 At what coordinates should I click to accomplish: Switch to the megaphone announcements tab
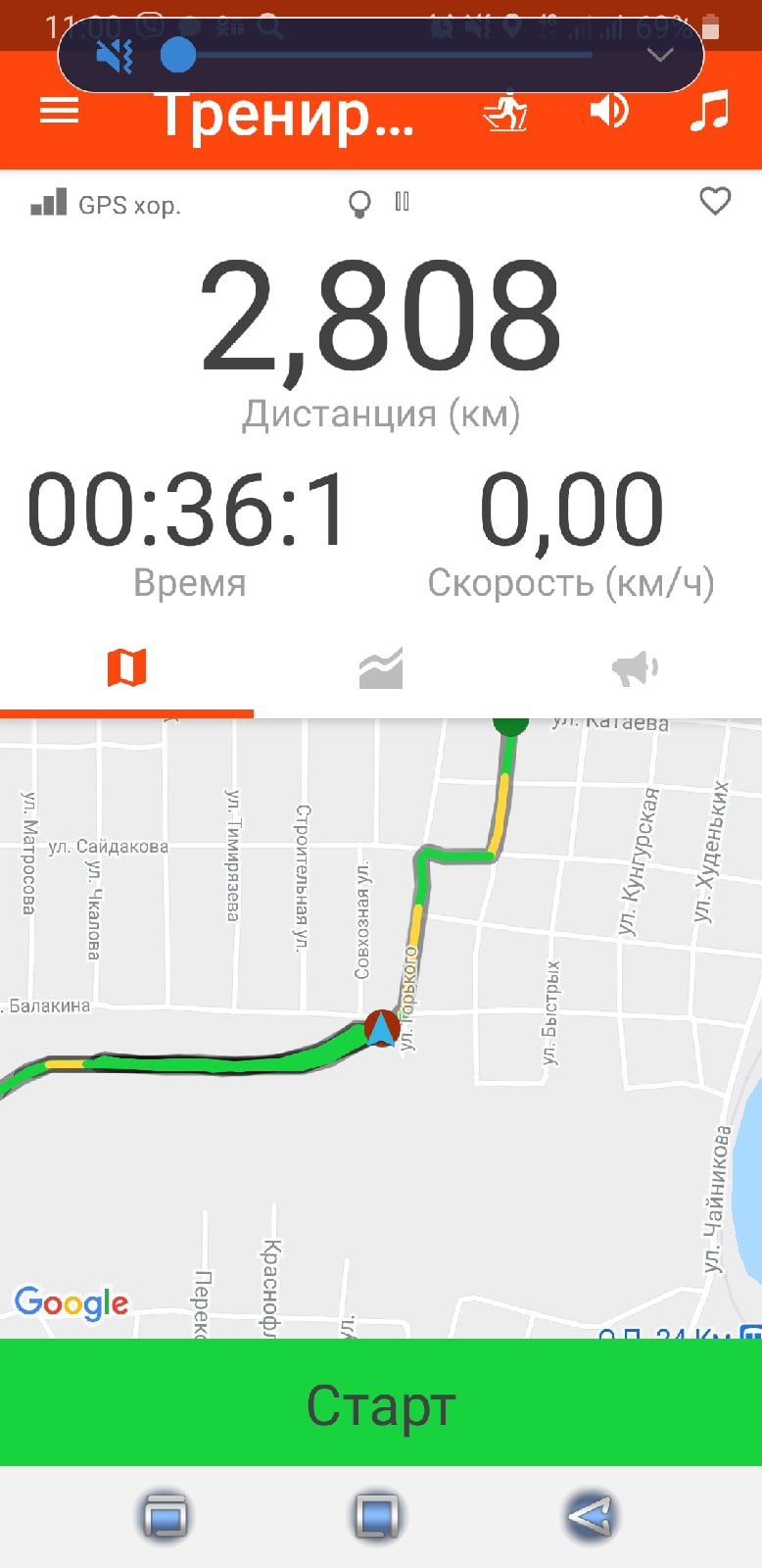[x=635, y=668]
